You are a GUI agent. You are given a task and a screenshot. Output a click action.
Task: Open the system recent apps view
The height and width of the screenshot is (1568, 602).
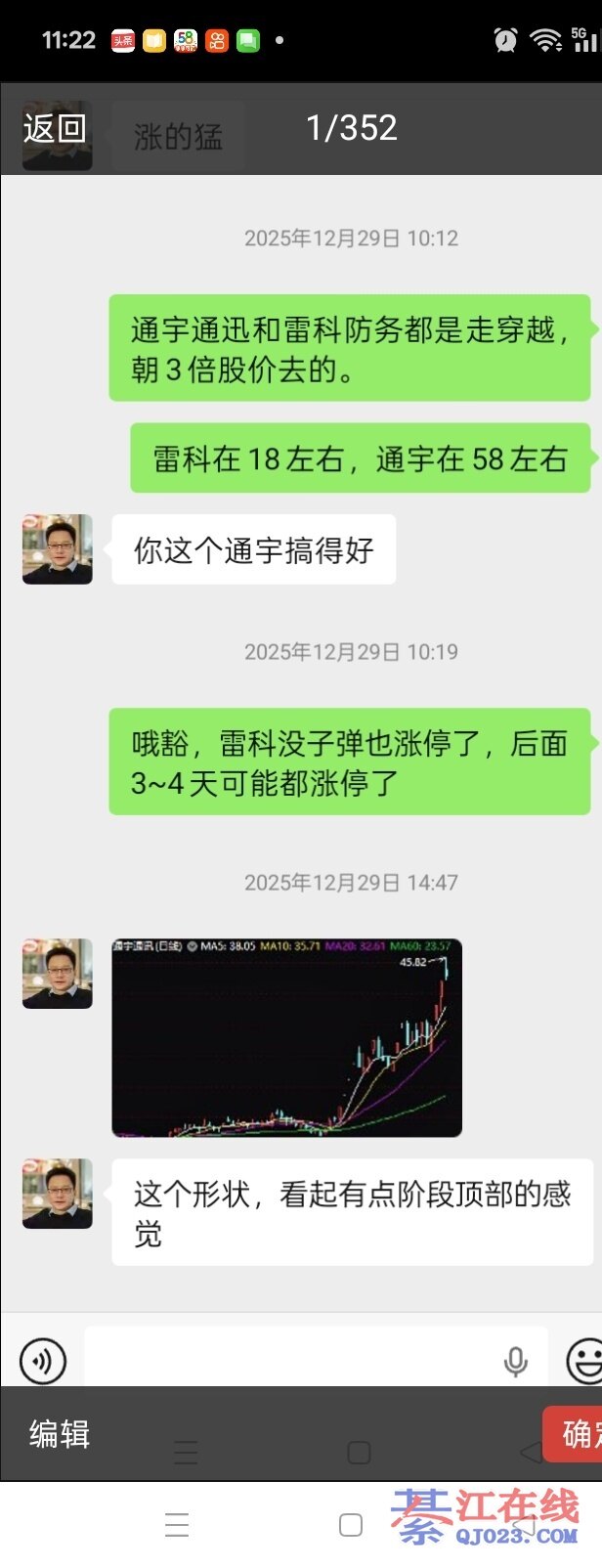click(x=177, y=1525)
